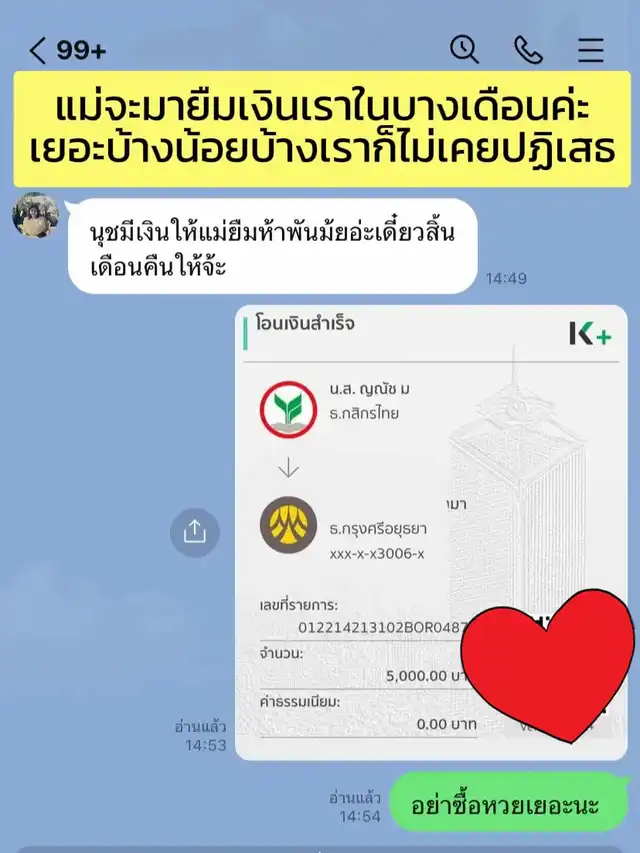Share the transfer slip image

click(194, 532)
